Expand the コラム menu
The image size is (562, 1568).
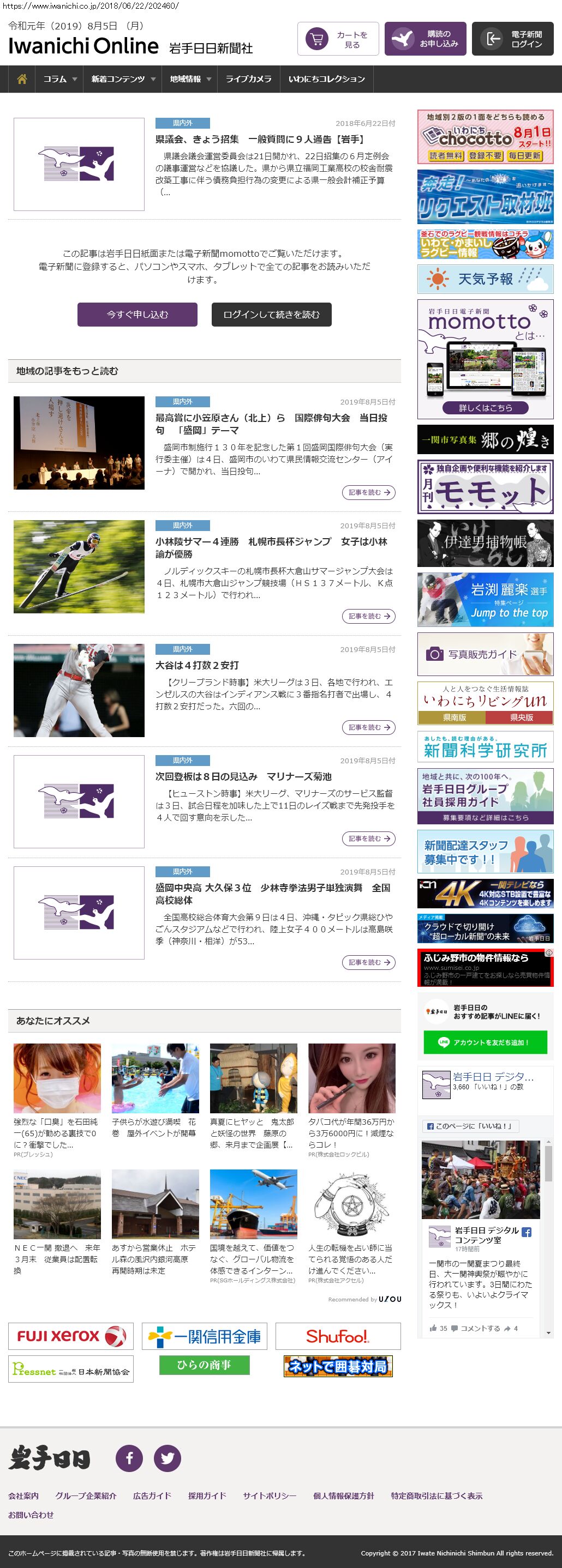[59, 79]
